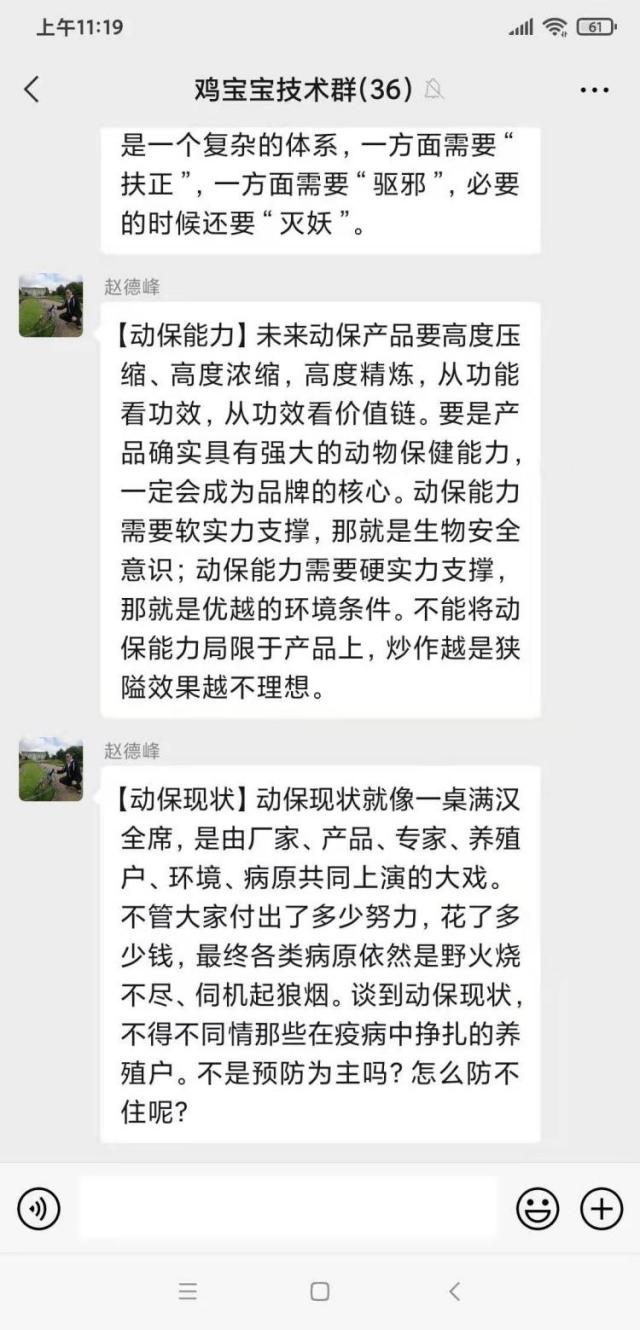The width and height of the screenshot is (640, 1330).
Task: Open the plus attachment menu
Action: 601,1209
